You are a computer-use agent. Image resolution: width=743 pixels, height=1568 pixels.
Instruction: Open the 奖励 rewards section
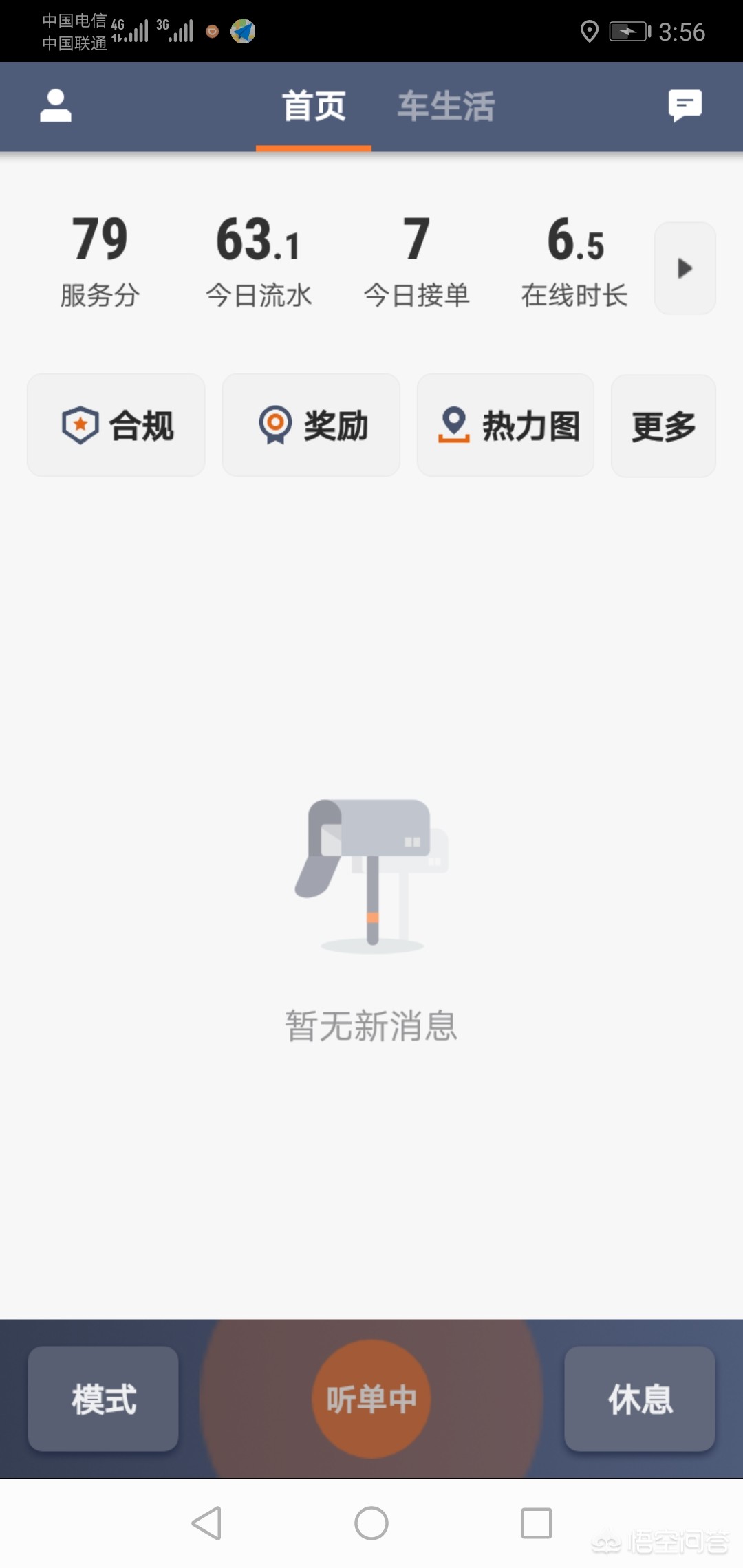311,425
